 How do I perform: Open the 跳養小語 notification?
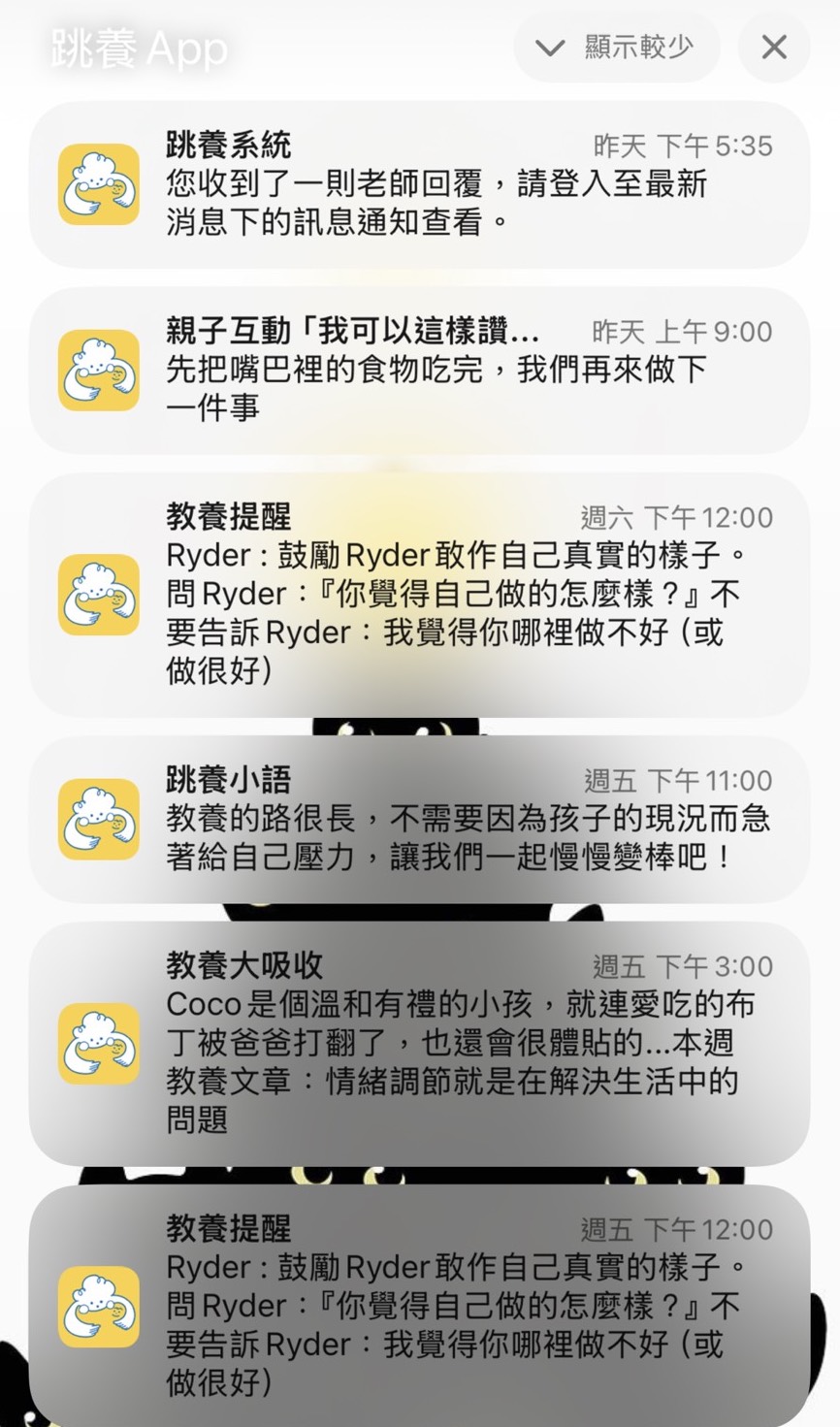click(419, 820)
